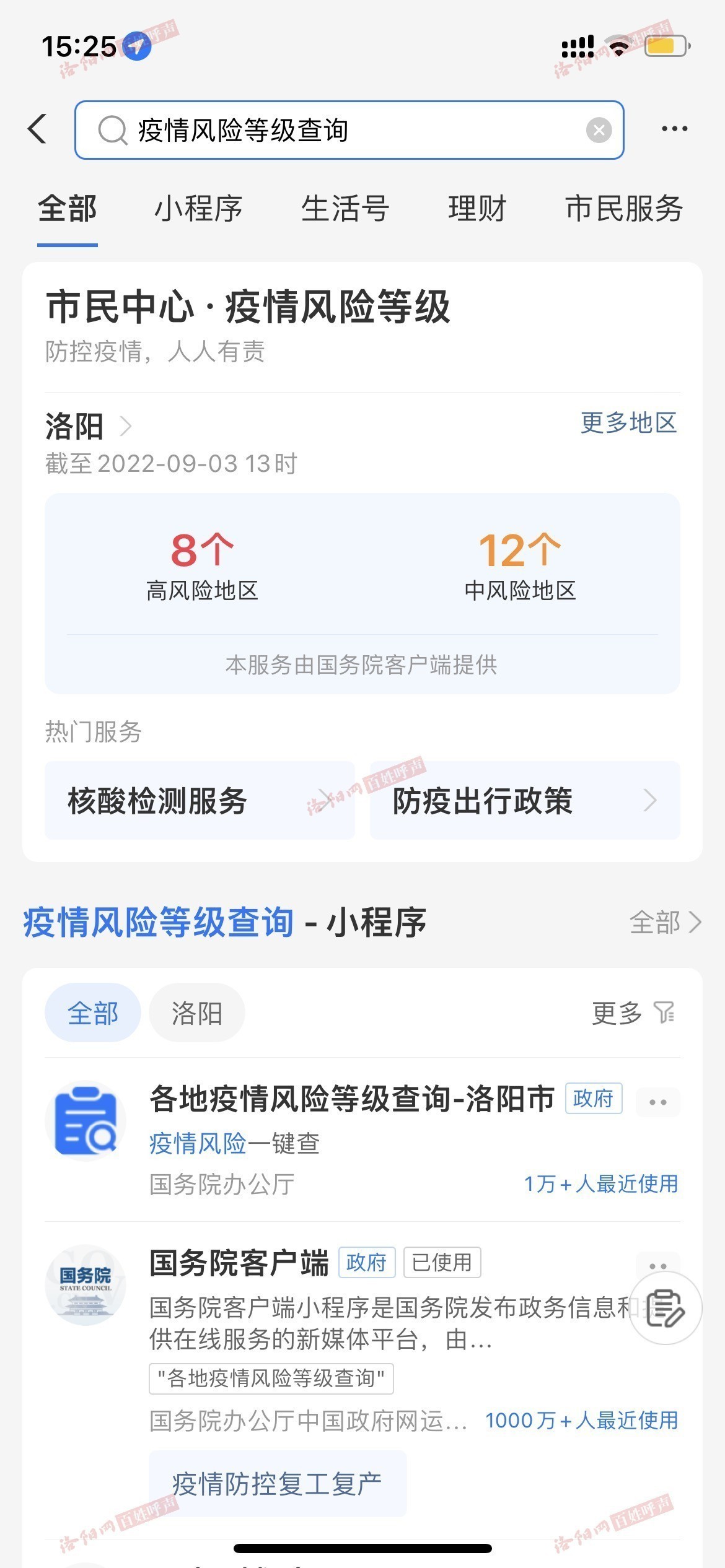Open 各地疫情风险等级查询-洛阳市 mini program
The image size is (725, 1568).
[x=362, y=1139]
